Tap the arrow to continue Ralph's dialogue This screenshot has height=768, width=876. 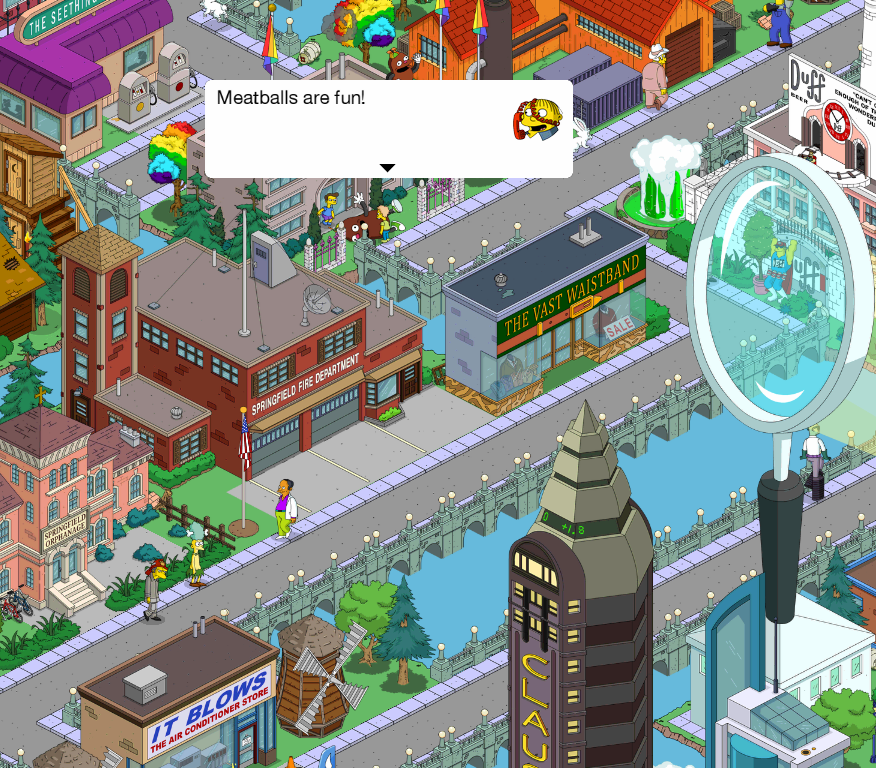point(387,167)
